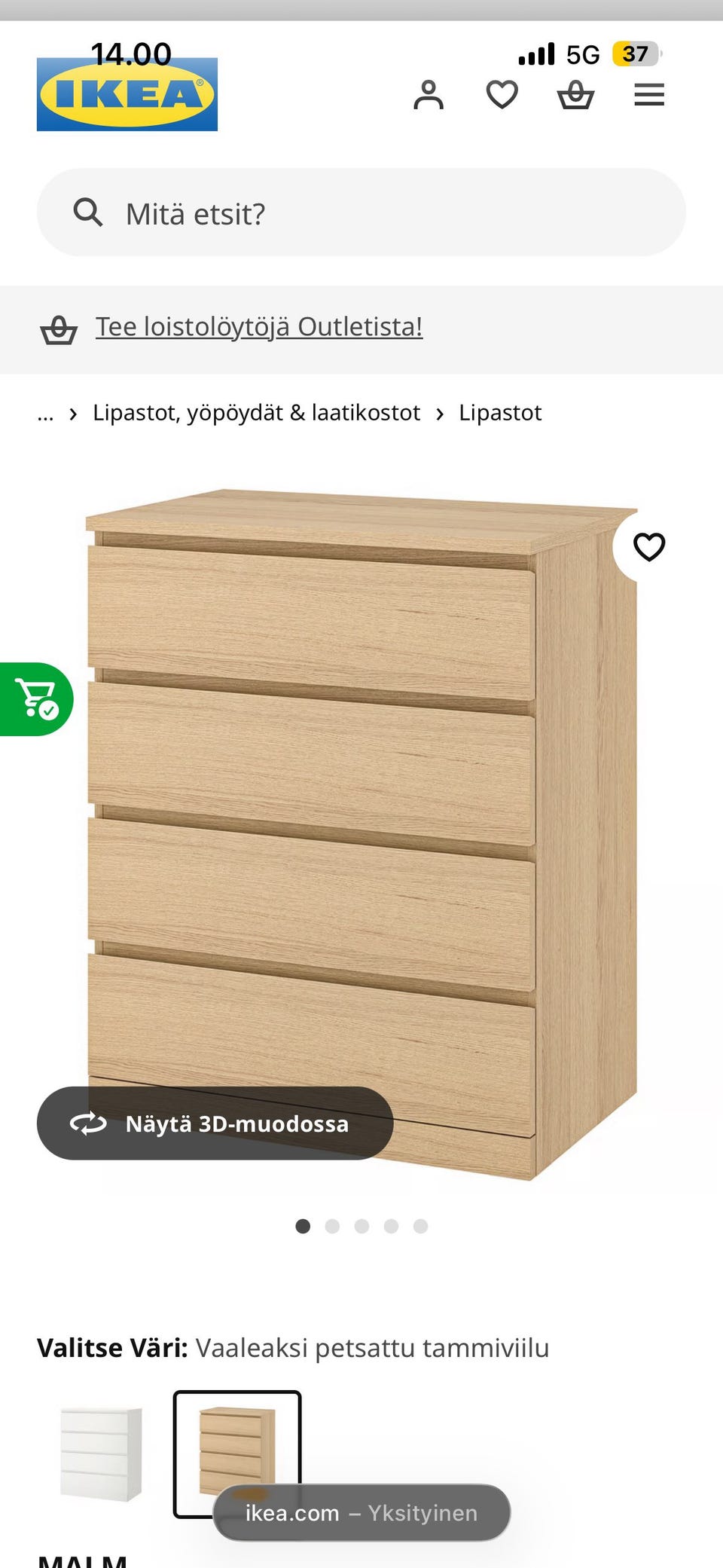Go to 'Lipastot, yöpöydät & laatikostot' breadcrumb
The image size is (723, 1568).
coord(256,413)
